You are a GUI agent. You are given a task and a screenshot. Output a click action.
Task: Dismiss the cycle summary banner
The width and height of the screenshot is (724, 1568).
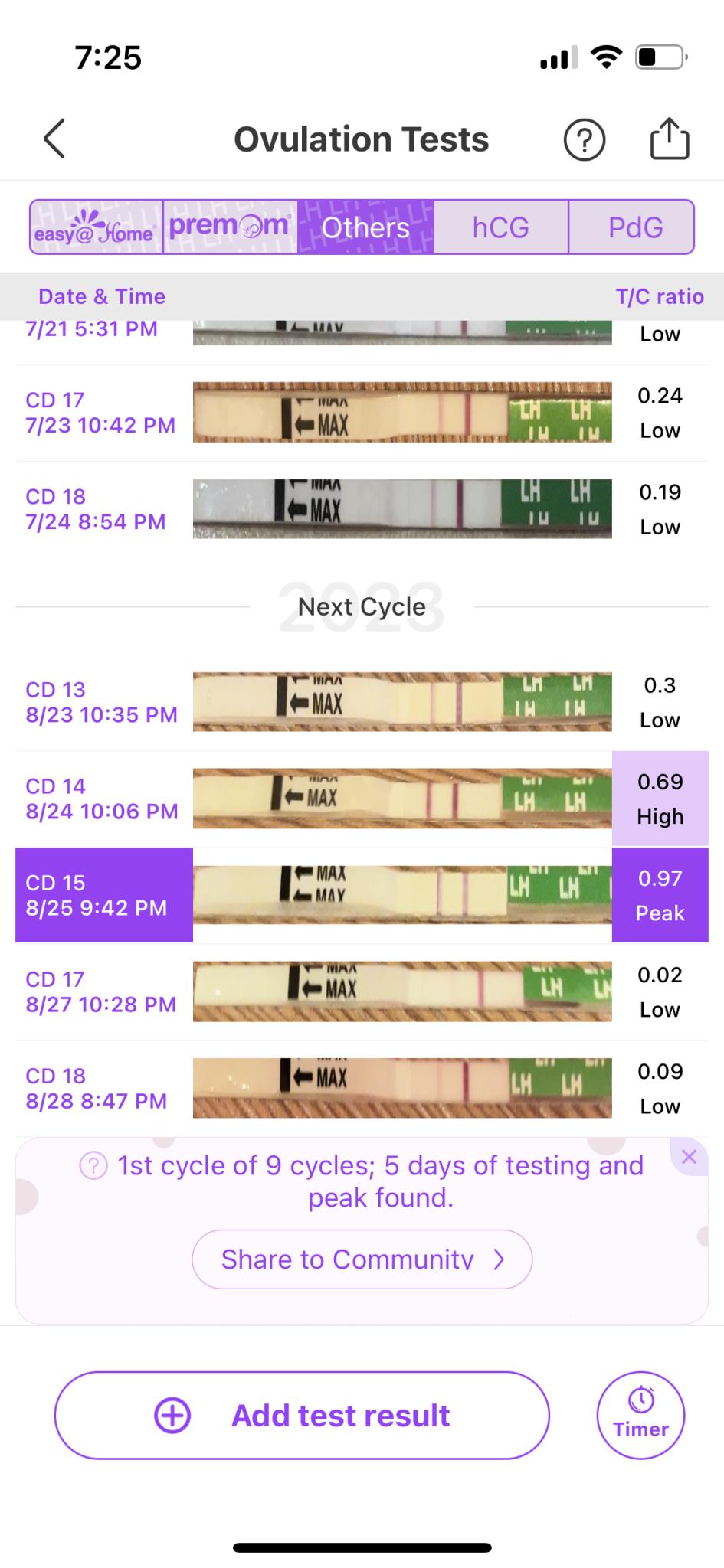pyautogui.click(x=689, y=1157)
